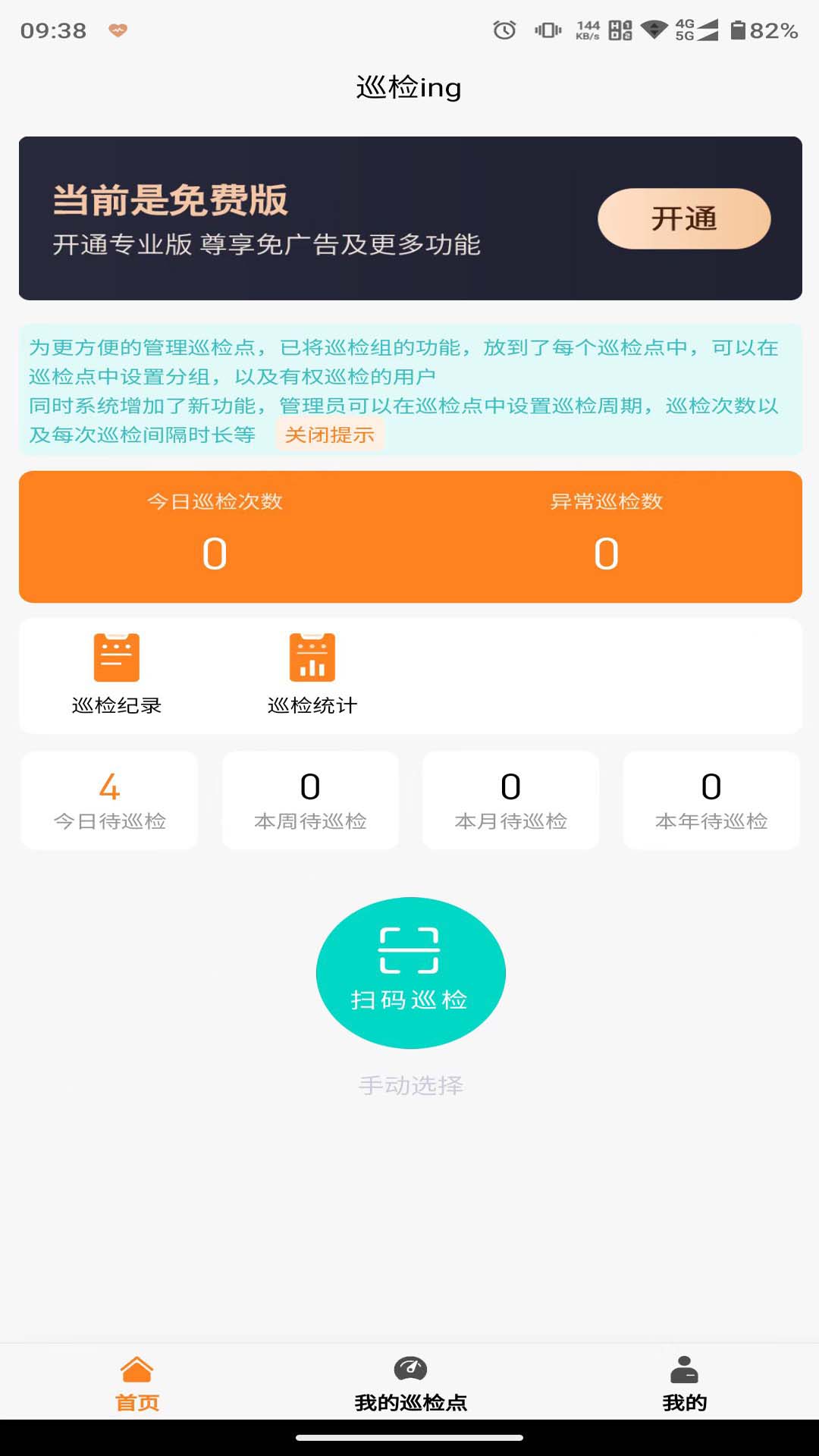819x1456 pixels.
Task: Open 今日待巡检 pending count card
Action: [109, 800]
